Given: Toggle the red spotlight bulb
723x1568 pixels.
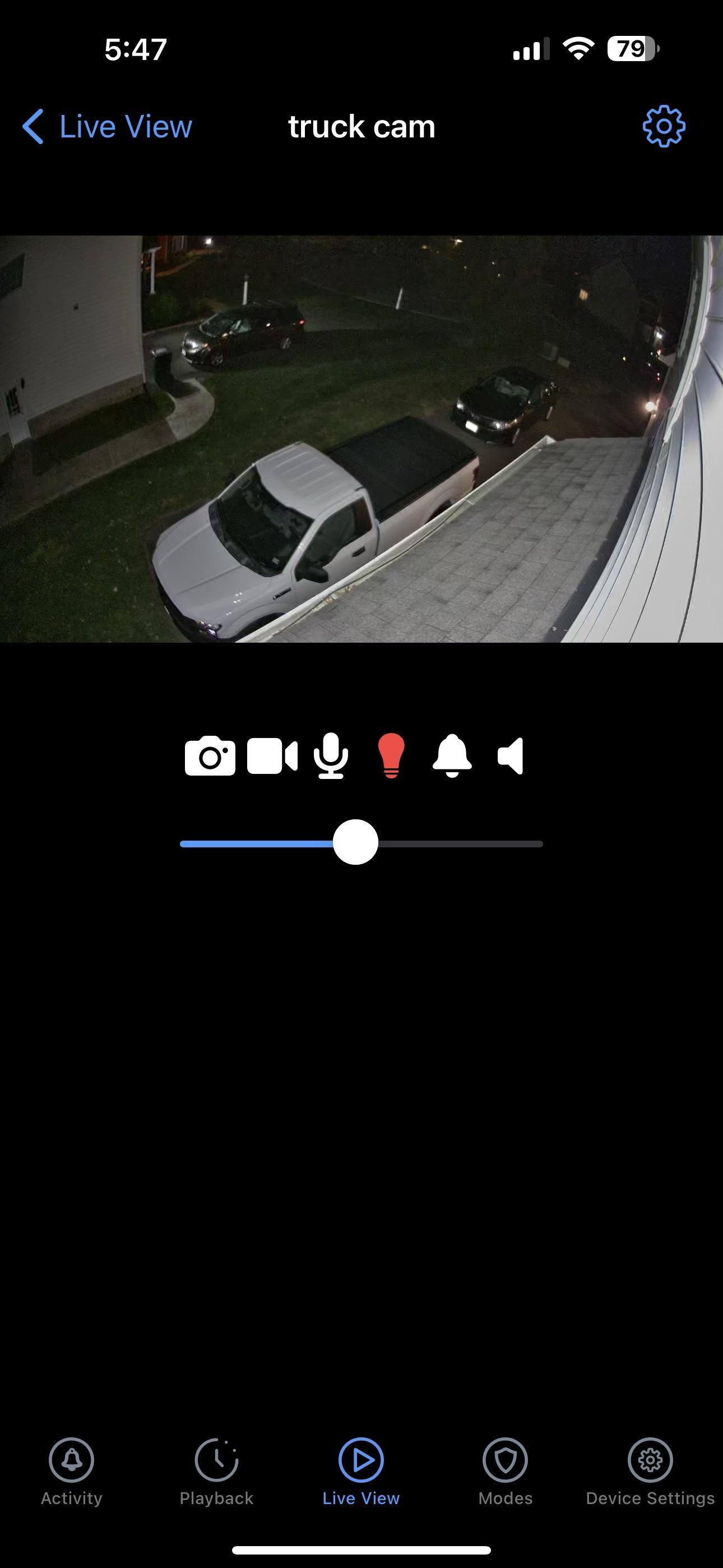Looking at the screenshot, I should tap(391, 756).
